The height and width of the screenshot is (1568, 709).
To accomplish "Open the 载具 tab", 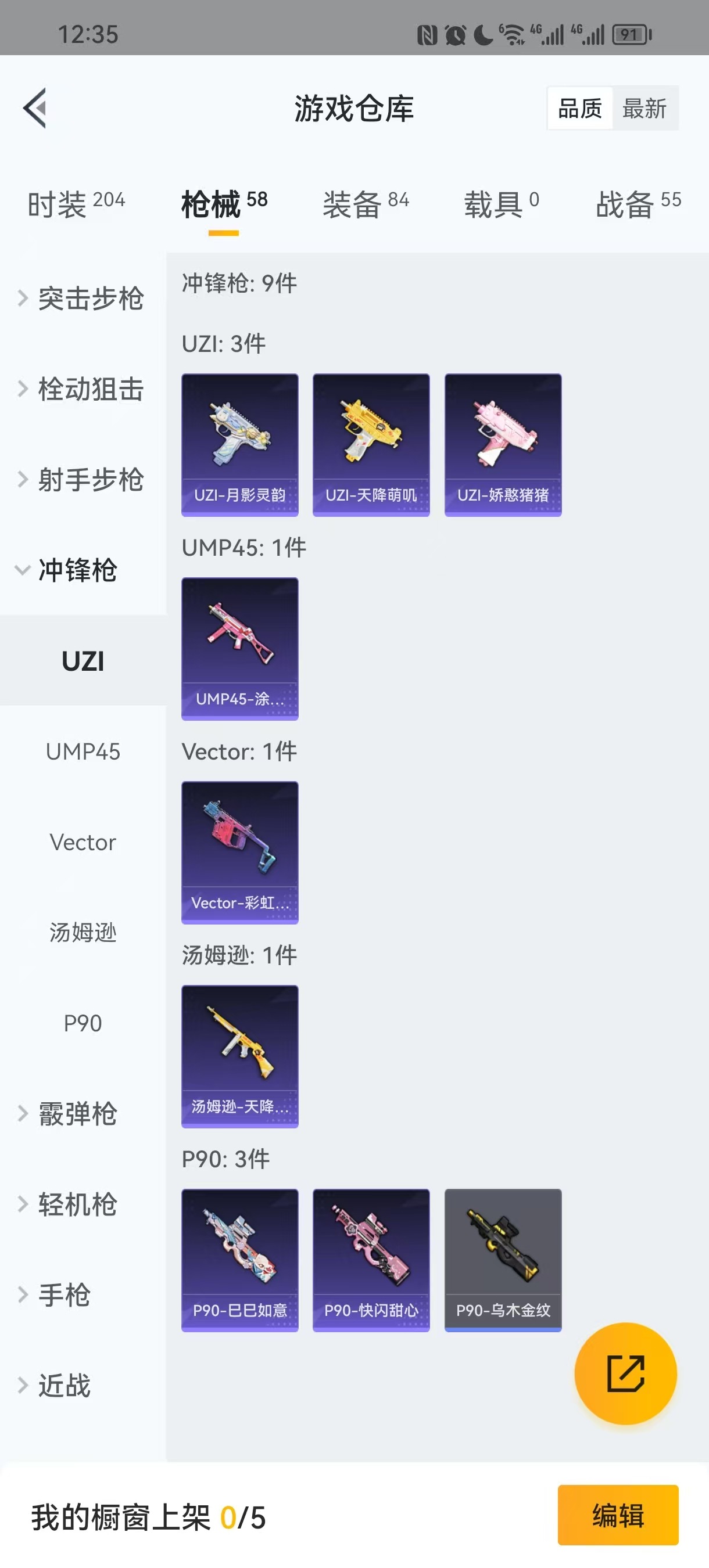I will pos(502,204).
